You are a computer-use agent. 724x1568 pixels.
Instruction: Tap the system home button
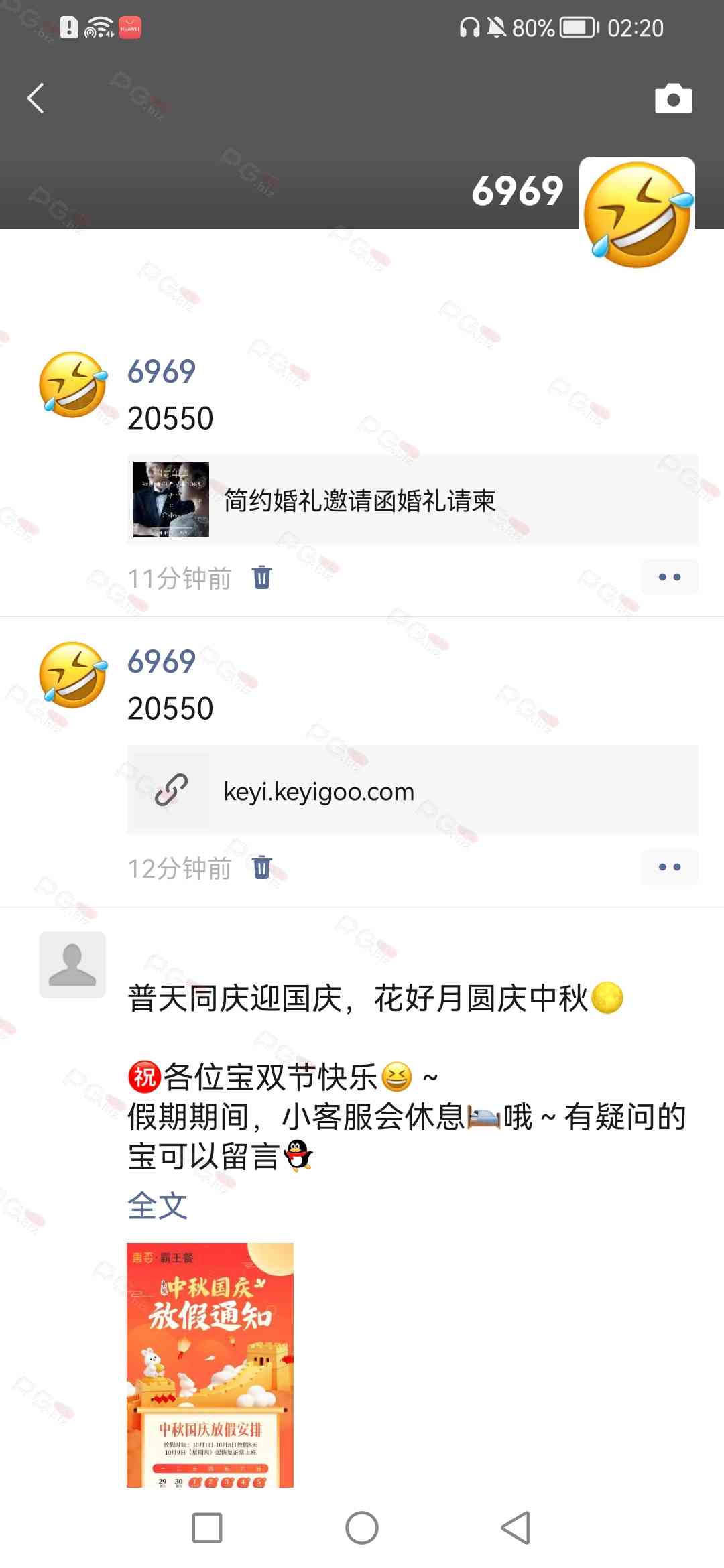[x=362, y=1528]
